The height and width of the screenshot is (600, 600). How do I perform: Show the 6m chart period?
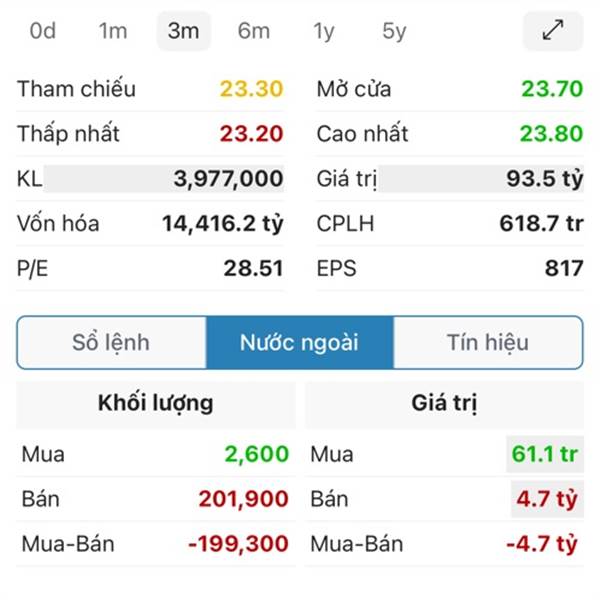(x=254, y=31)
